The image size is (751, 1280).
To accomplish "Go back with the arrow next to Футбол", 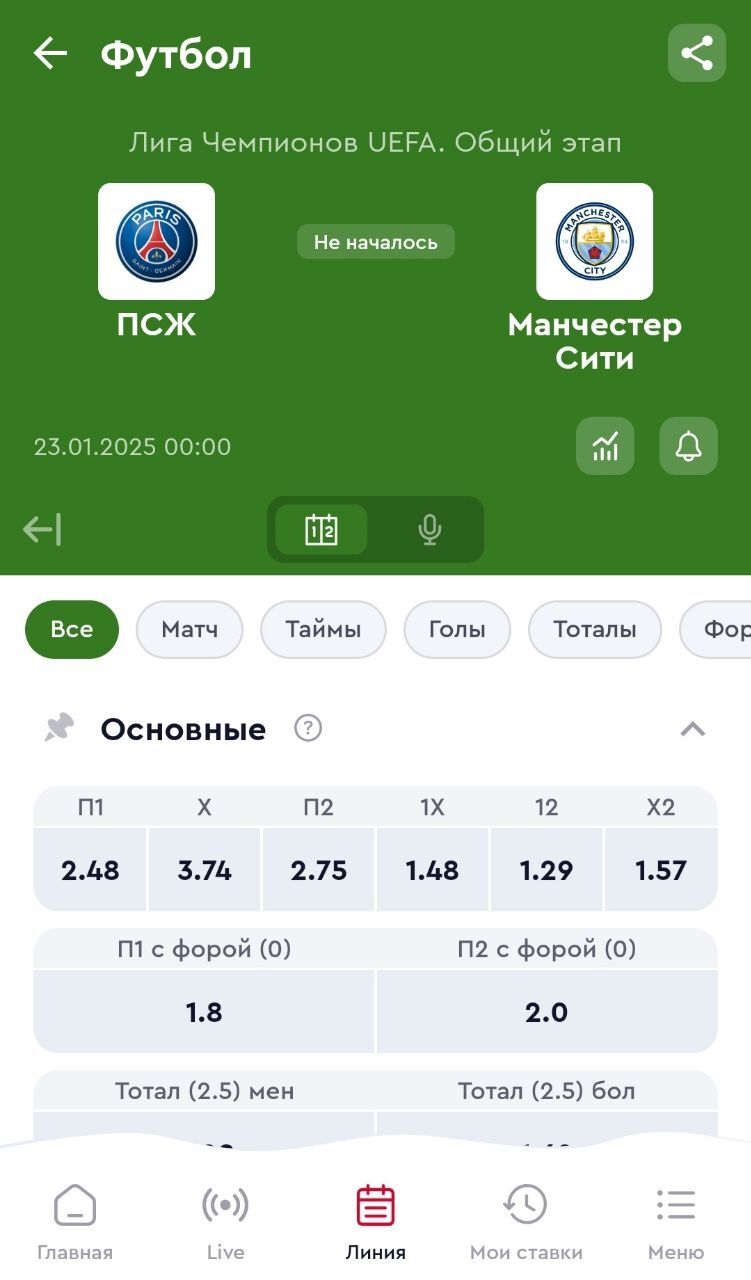I will pos(49,54).
